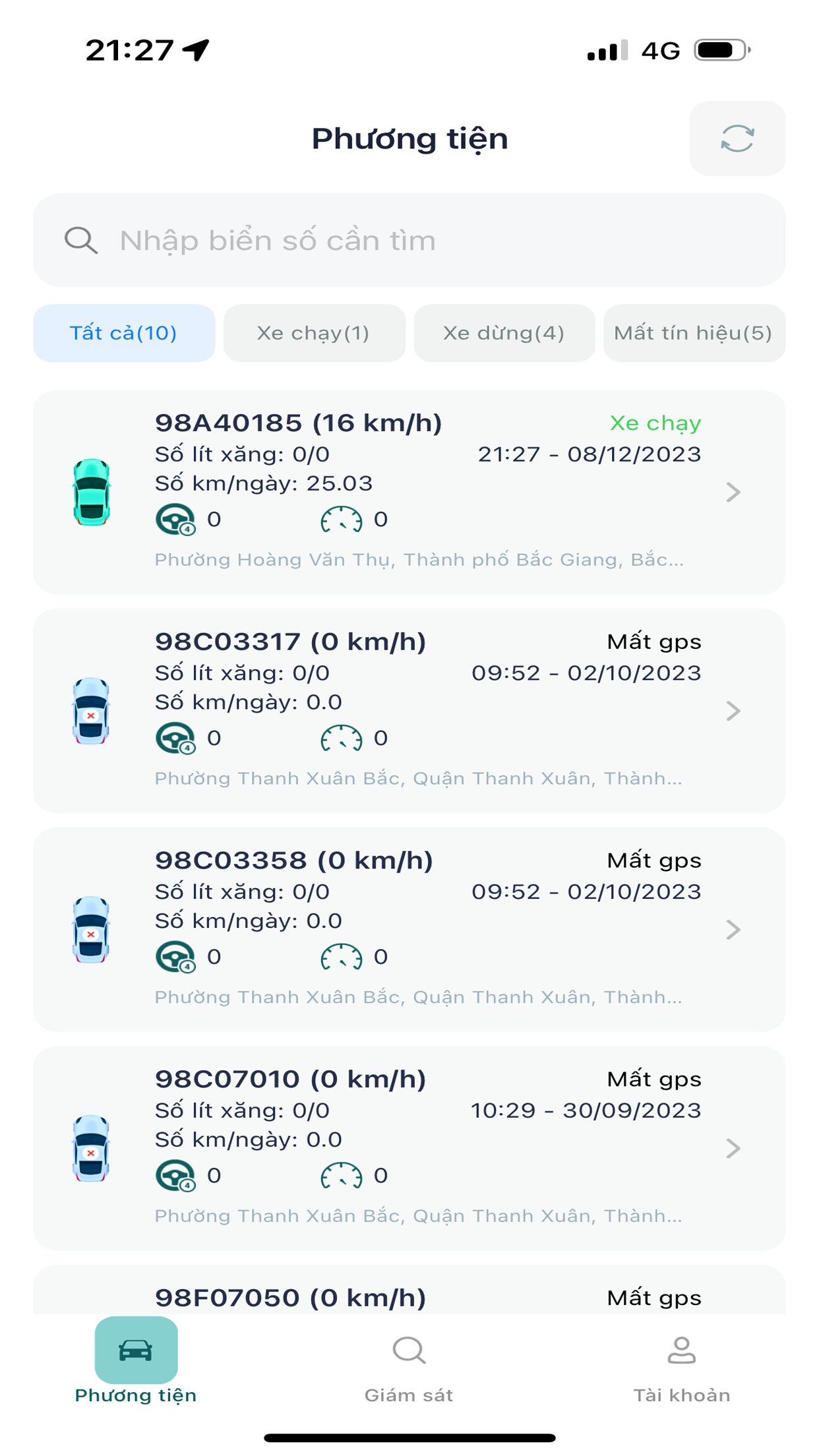Select the Phương tiện bottom tab
The width and height of the screenshot is (819, 1456).
click(x=136, y=1361)
